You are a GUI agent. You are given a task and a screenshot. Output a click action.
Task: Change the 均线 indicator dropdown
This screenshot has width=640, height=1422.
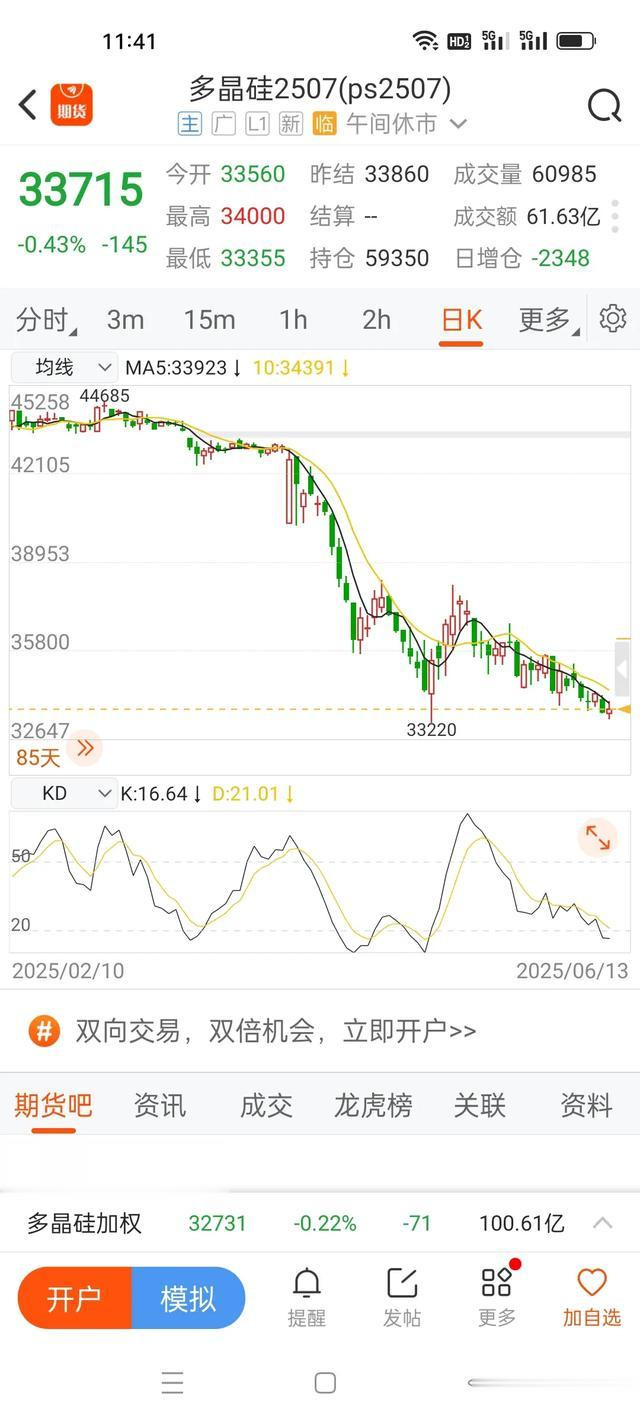click(64, 368)
